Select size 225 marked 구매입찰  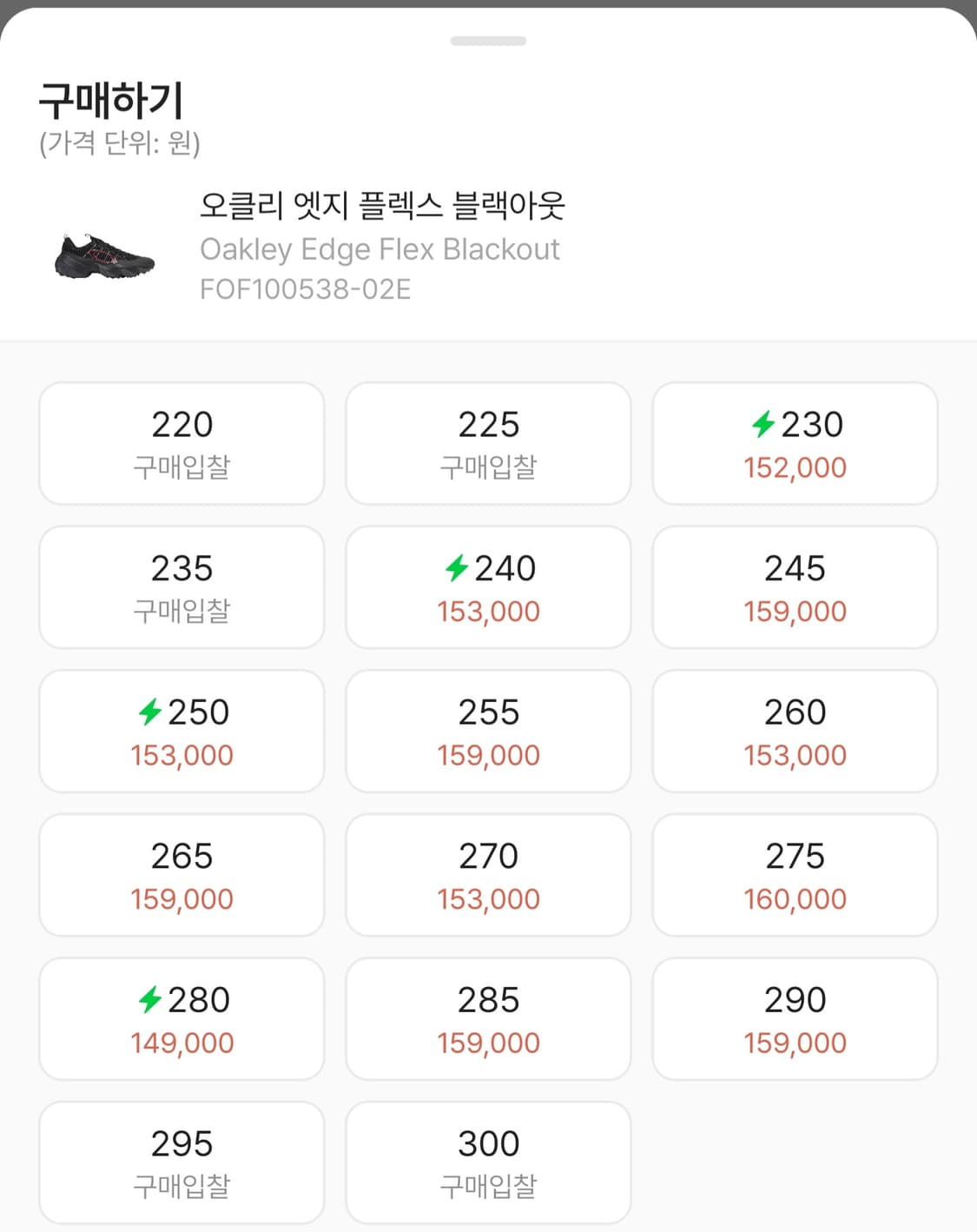(488, 443)
